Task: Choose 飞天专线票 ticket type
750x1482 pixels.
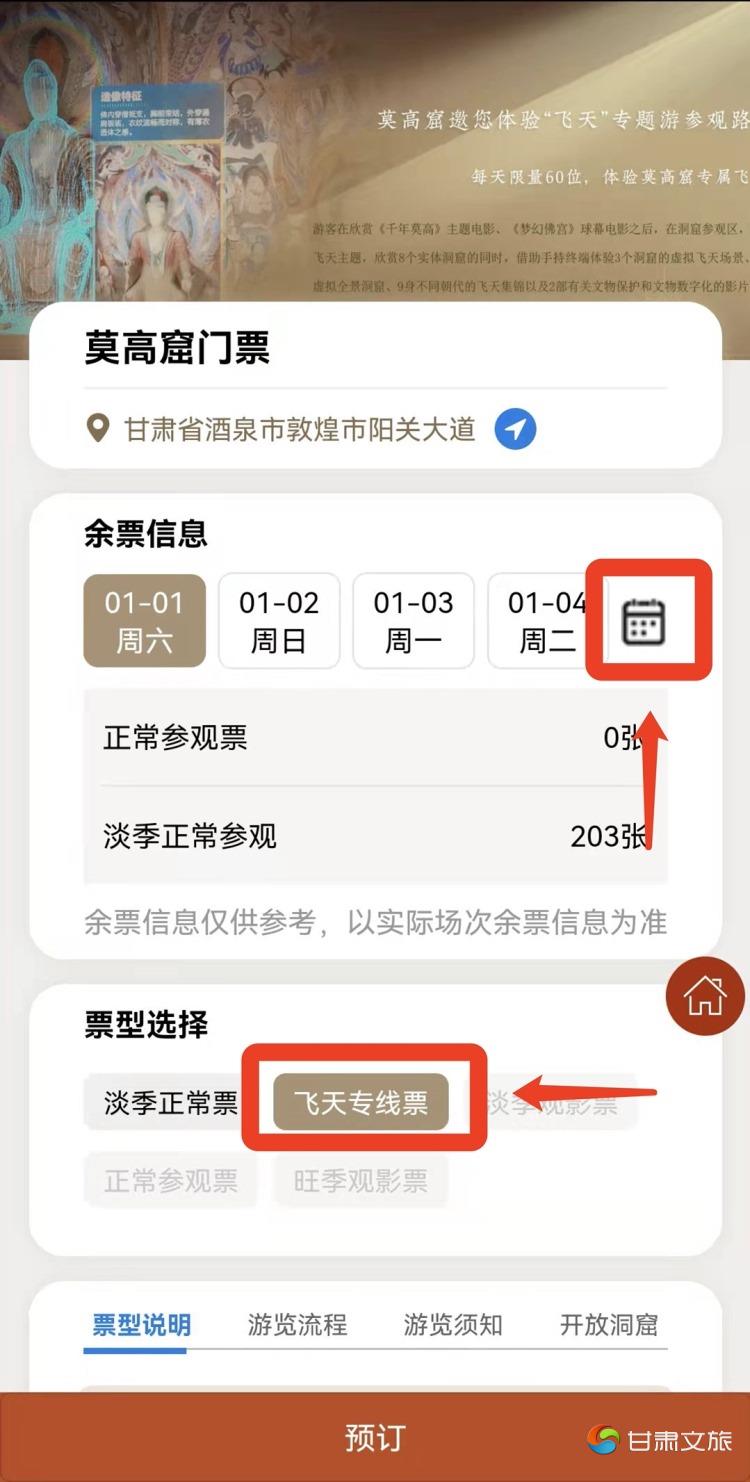Action: point(361,1103)
